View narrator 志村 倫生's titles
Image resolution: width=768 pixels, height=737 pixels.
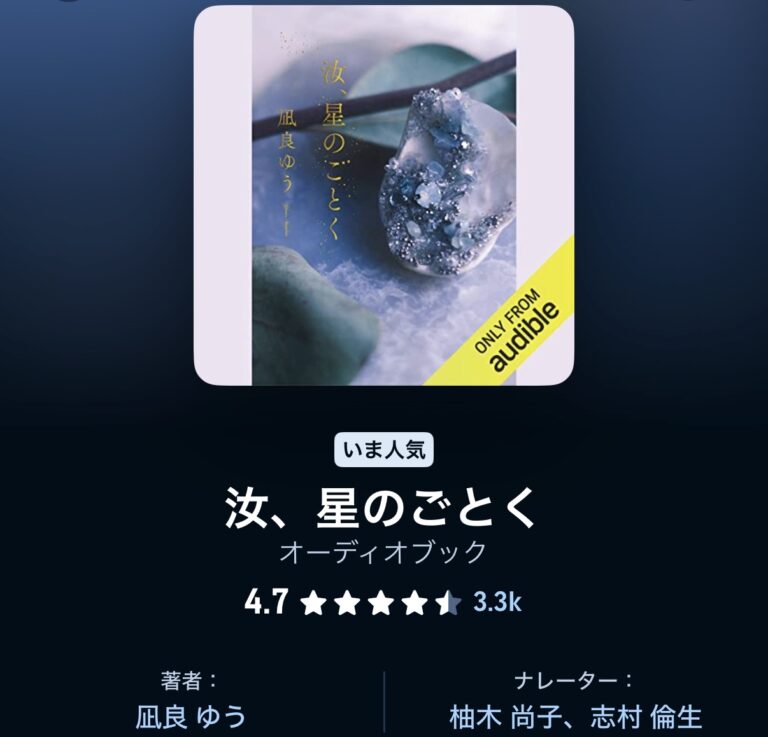[x=648, y=716]
